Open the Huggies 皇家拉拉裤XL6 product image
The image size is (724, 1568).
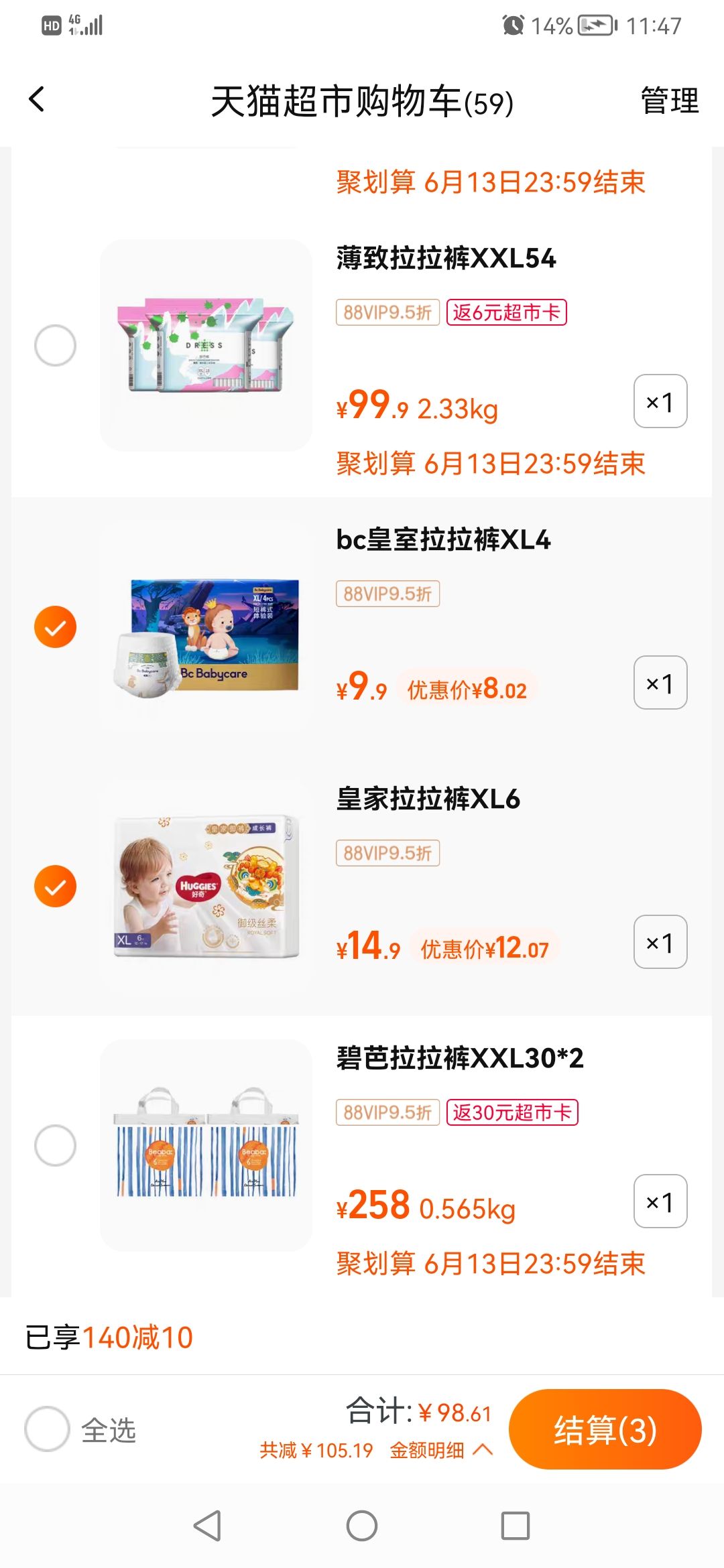[x=206, y=886]
